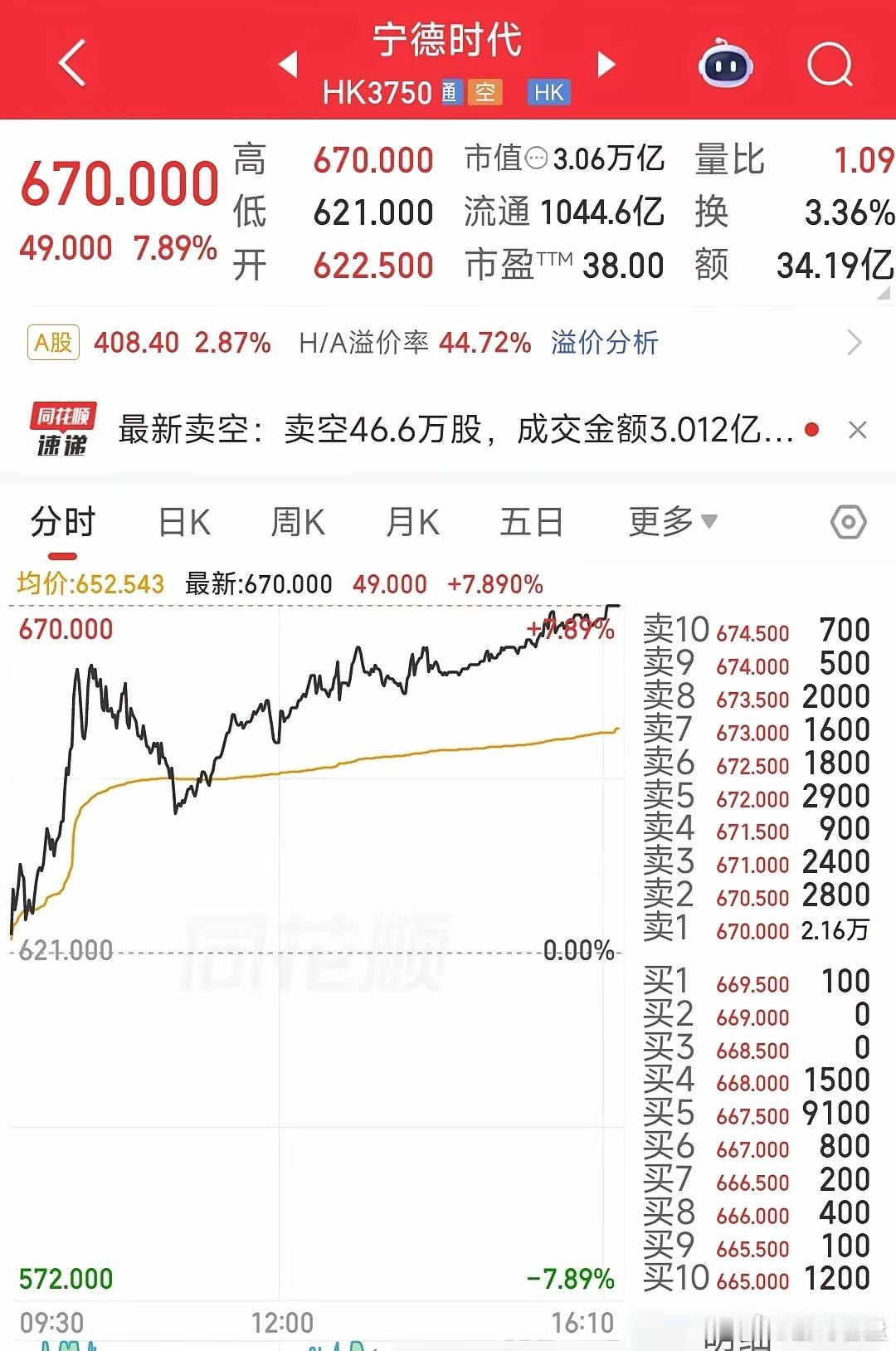The width and height of the screenshot is (896, 1351).
Task: Open chart settings via the hexagon gear icon
Action: [845, 521]
